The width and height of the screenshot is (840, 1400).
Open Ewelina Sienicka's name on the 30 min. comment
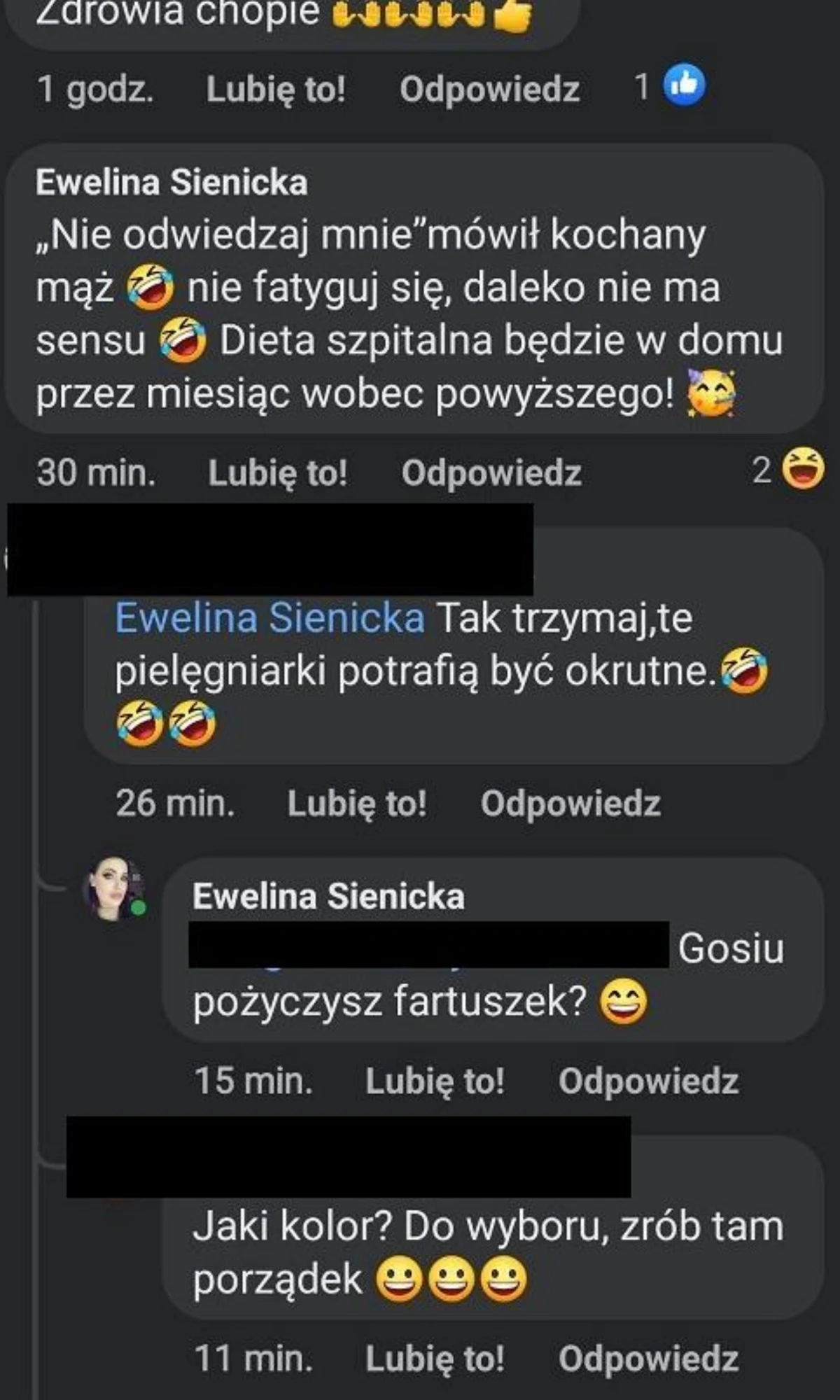[171, 183]
